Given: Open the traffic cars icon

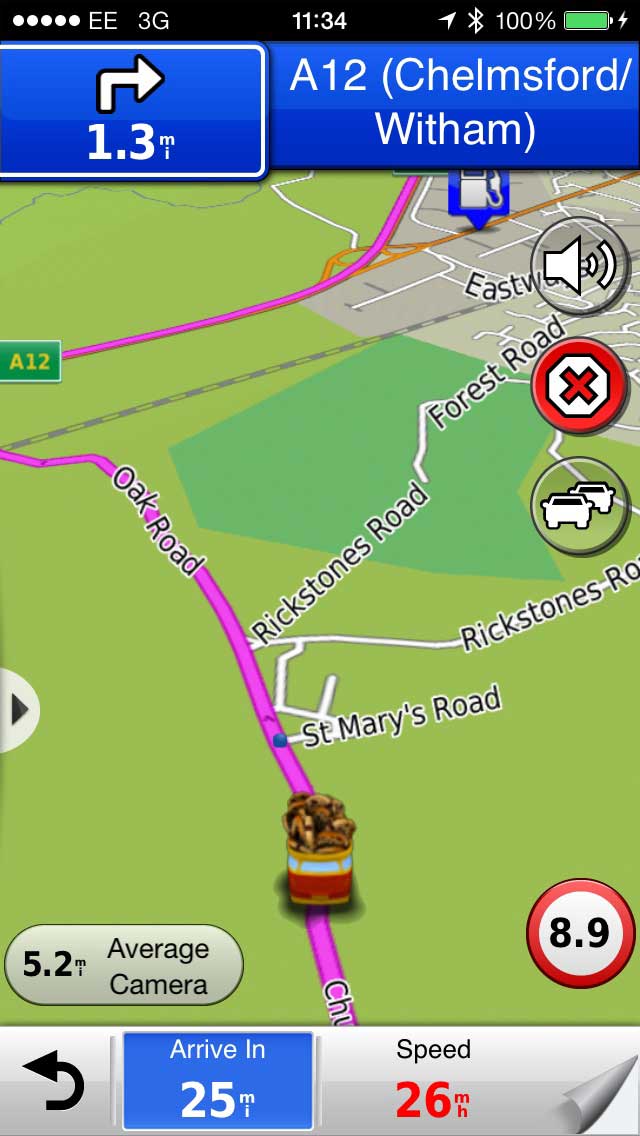Looking at the screenshot, I should [x=580, y=506].
